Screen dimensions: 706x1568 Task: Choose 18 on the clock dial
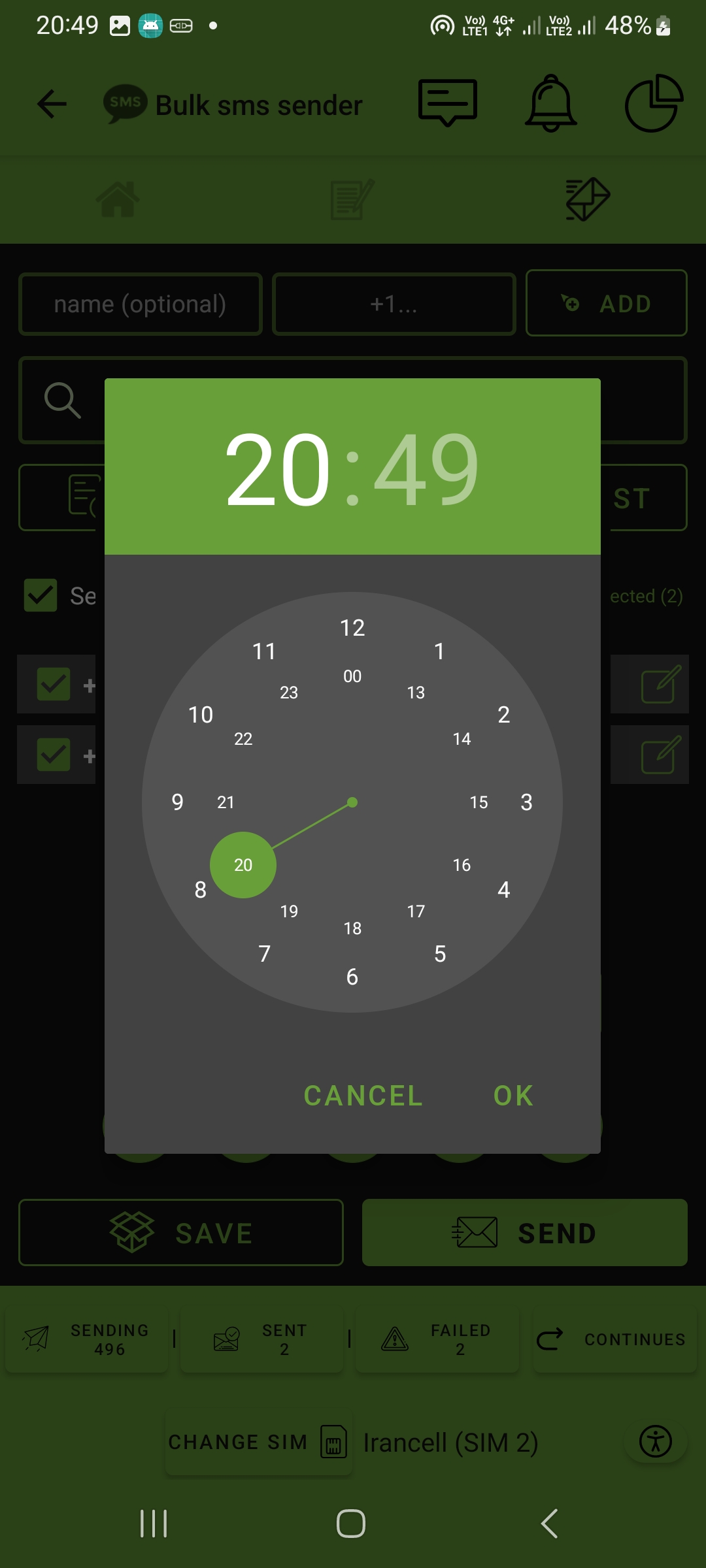[352, 928]
